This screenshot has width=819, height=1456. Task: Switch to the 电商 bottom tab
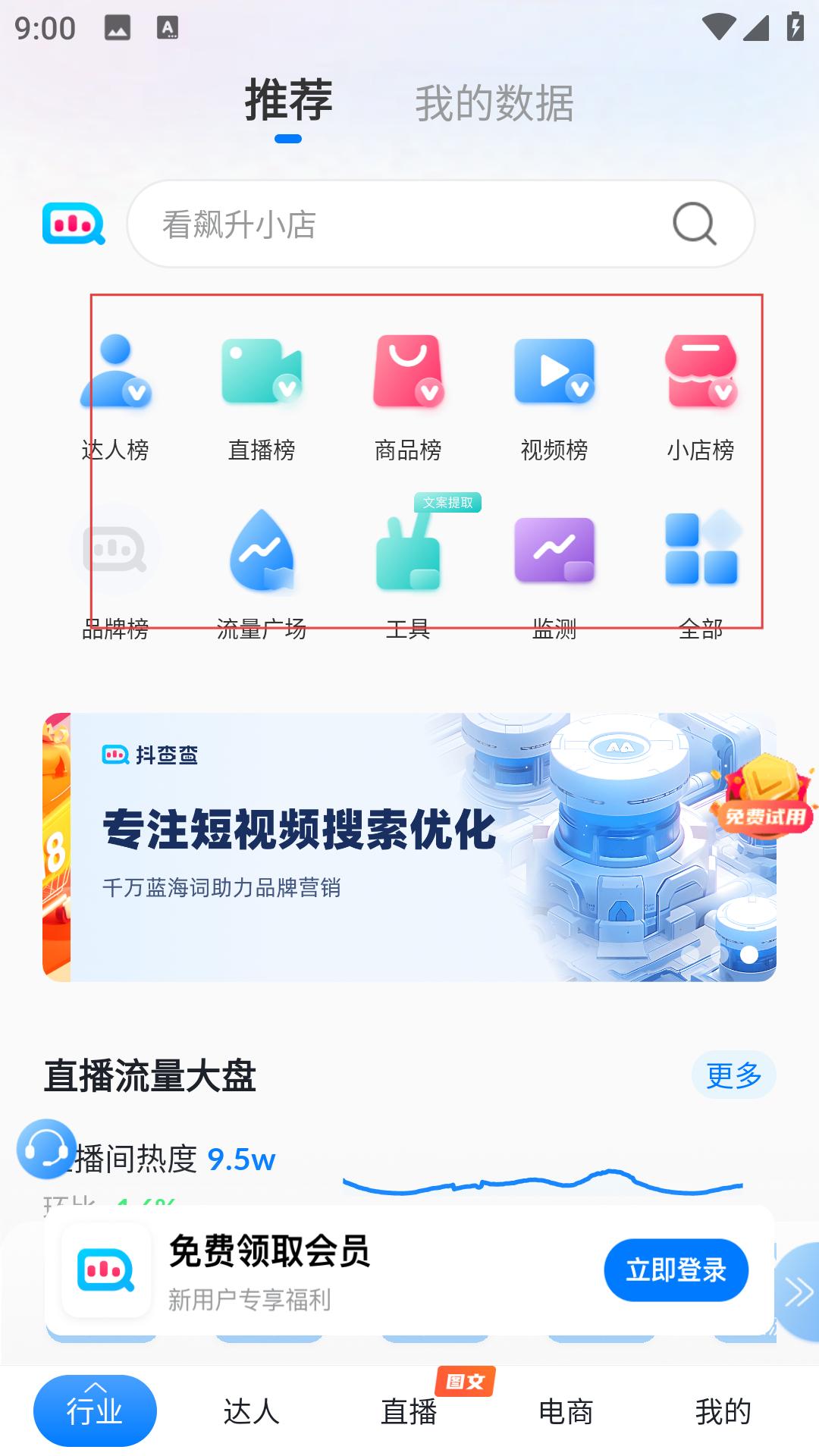pos(566,1411)
